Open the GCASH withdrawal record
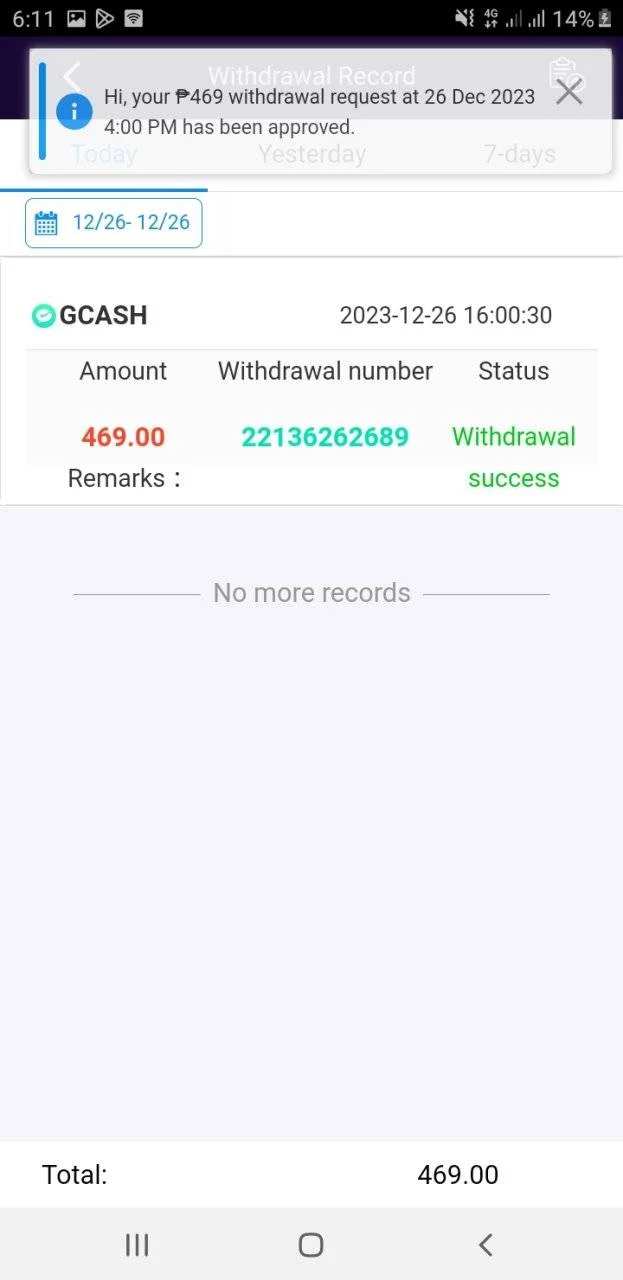Image resolution: width=623 pixels, height=1280 pixels. [x=312, y=383]
